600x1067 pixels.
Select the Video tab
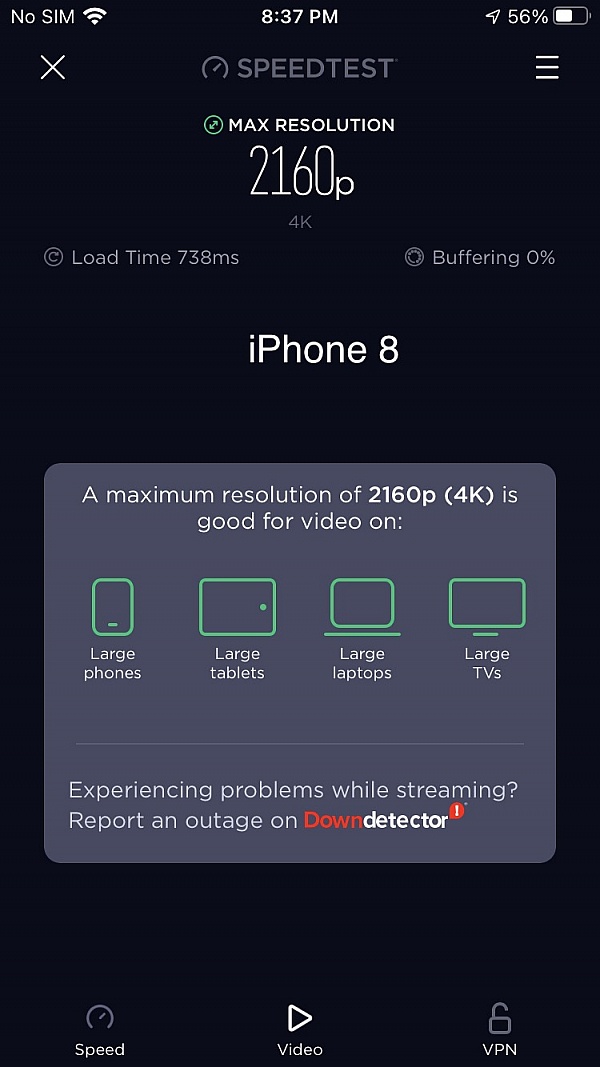[299, 1029]
